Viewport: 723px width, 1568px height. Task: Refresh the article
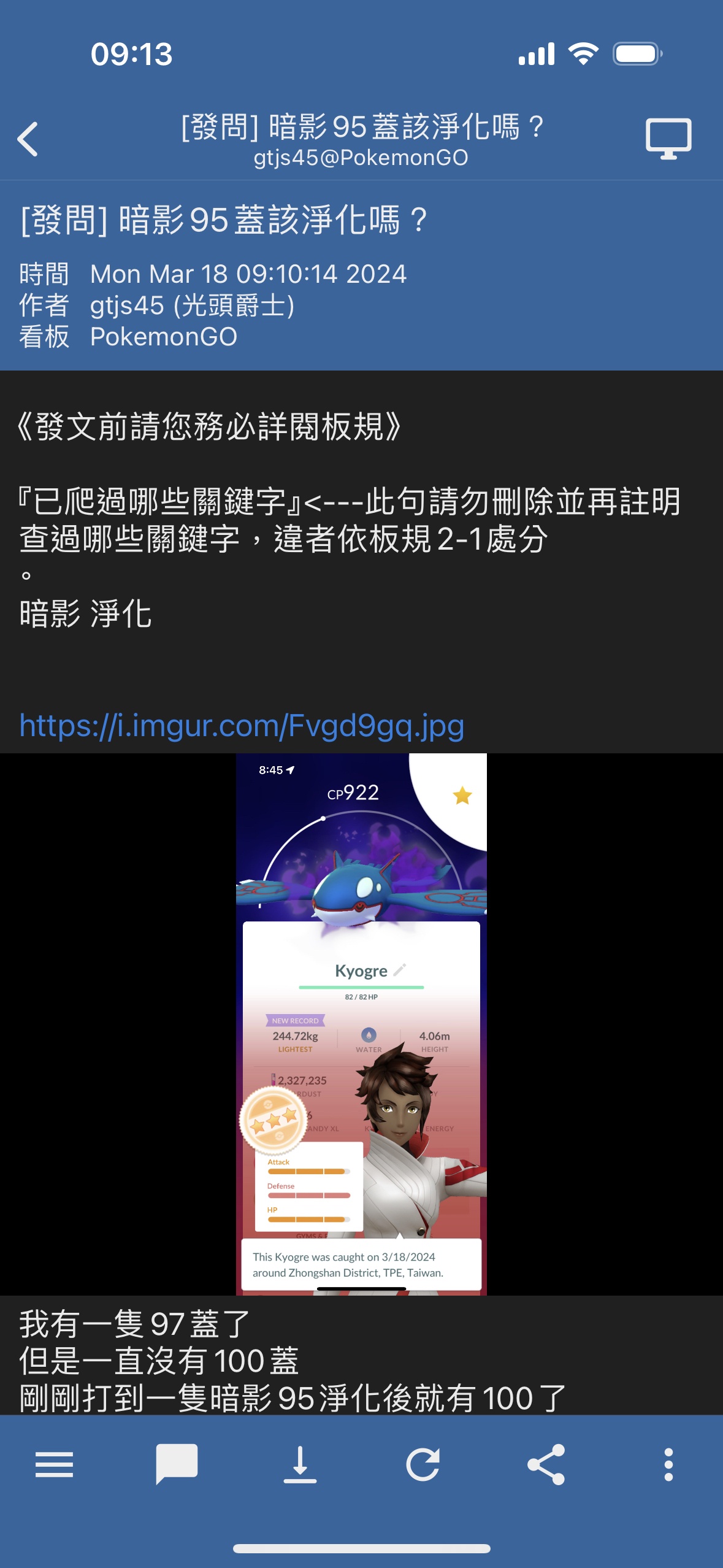click(423, 1464)
